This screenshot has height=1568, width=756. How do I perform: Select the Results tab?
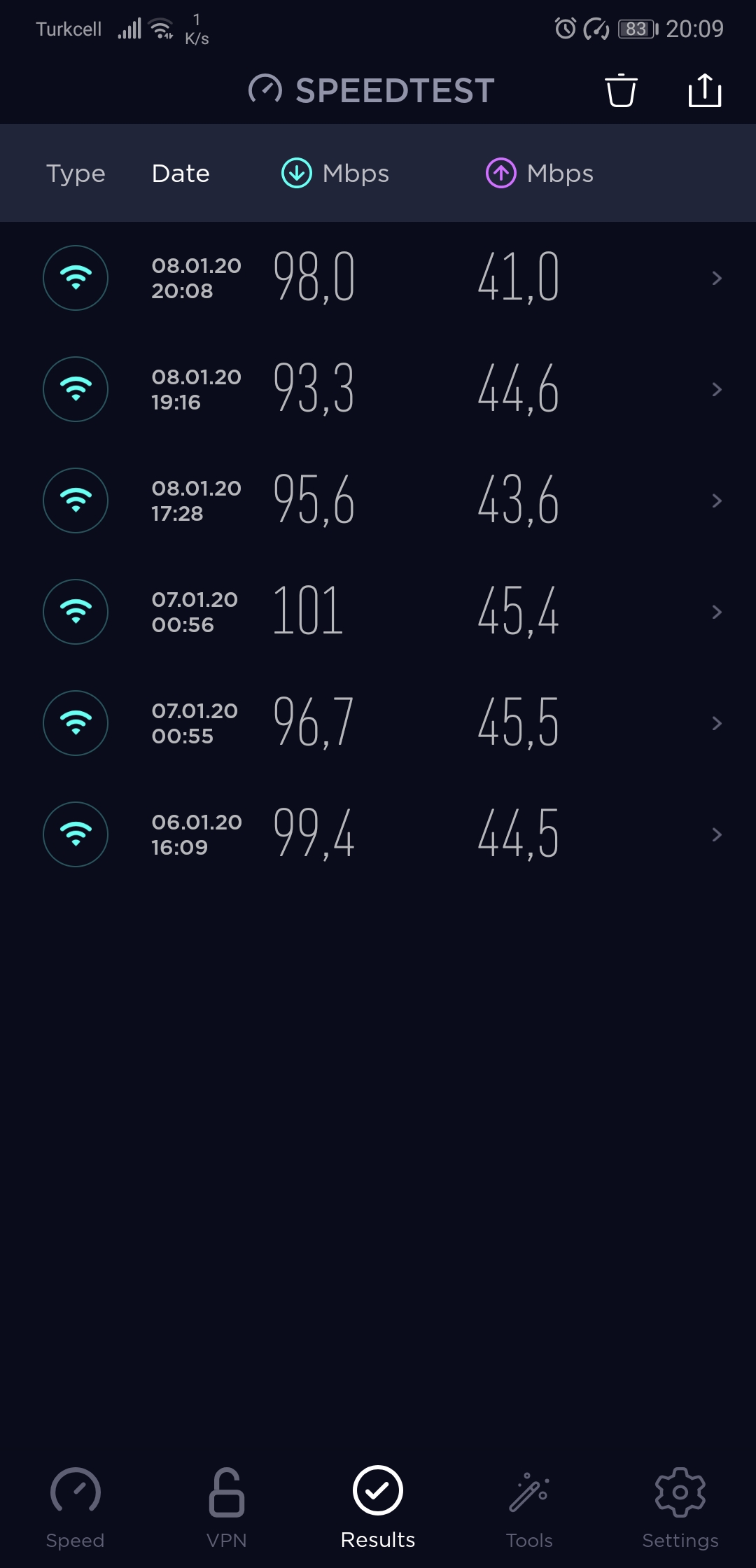click(378, 1508)
